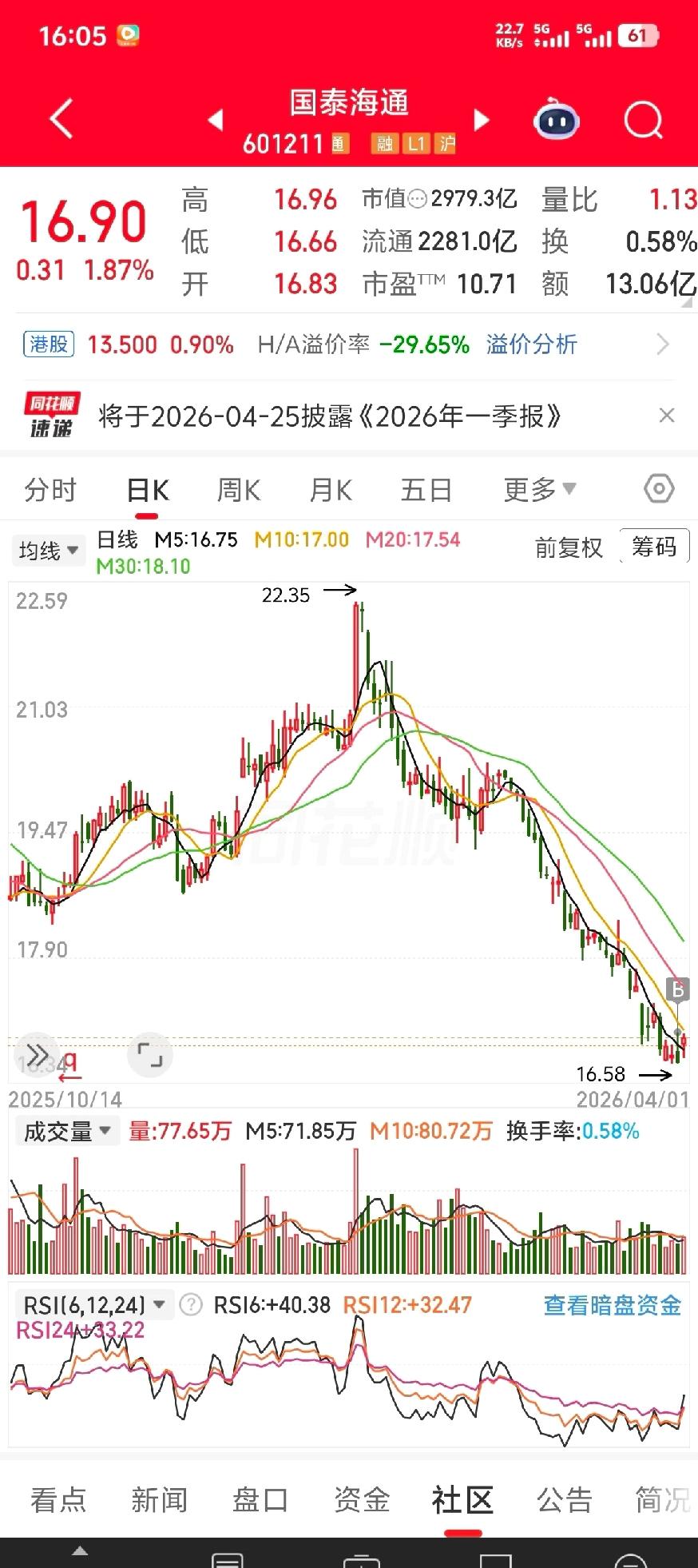
Task: Open the AI assistant robot icon
Action: pos(556,118)
